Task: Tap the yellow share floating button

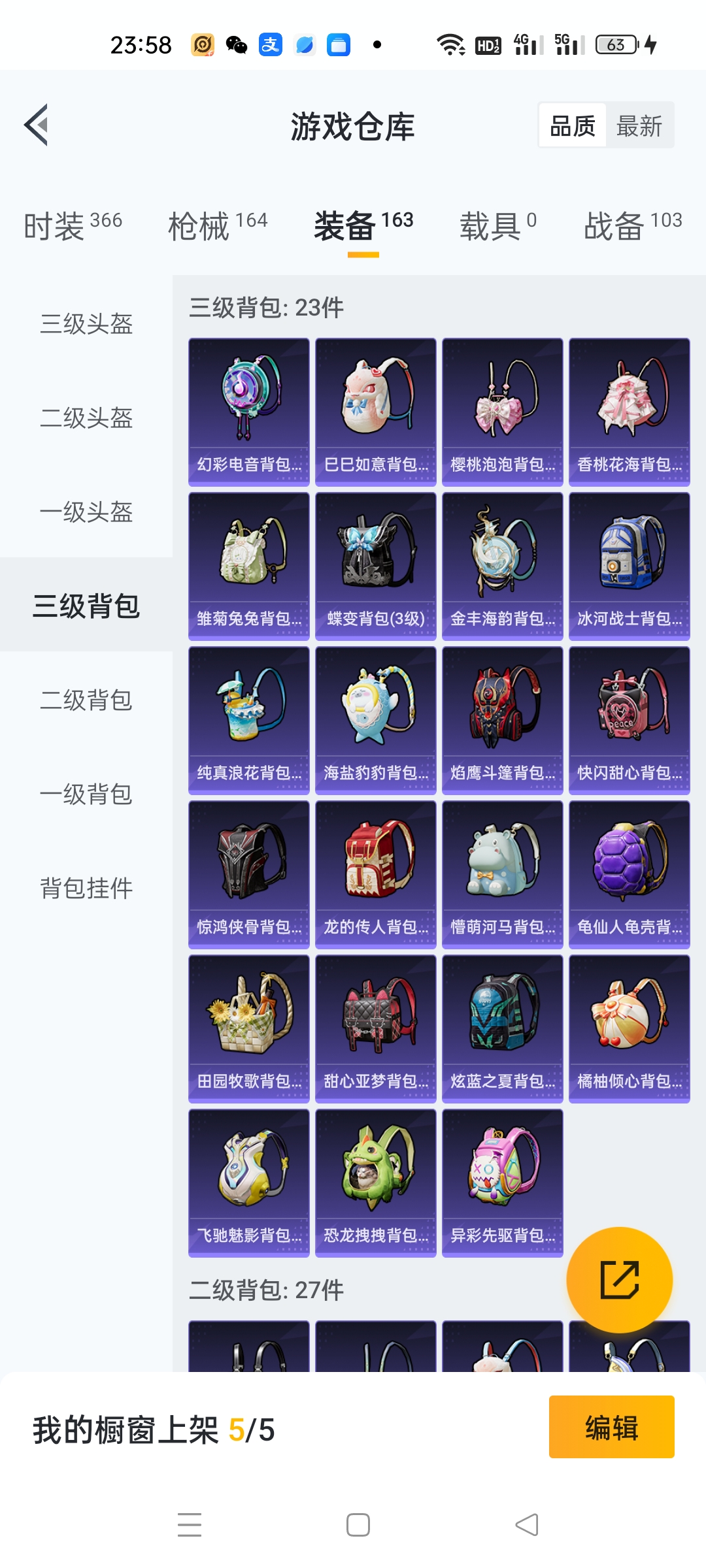Action: tap(619, 1279)
